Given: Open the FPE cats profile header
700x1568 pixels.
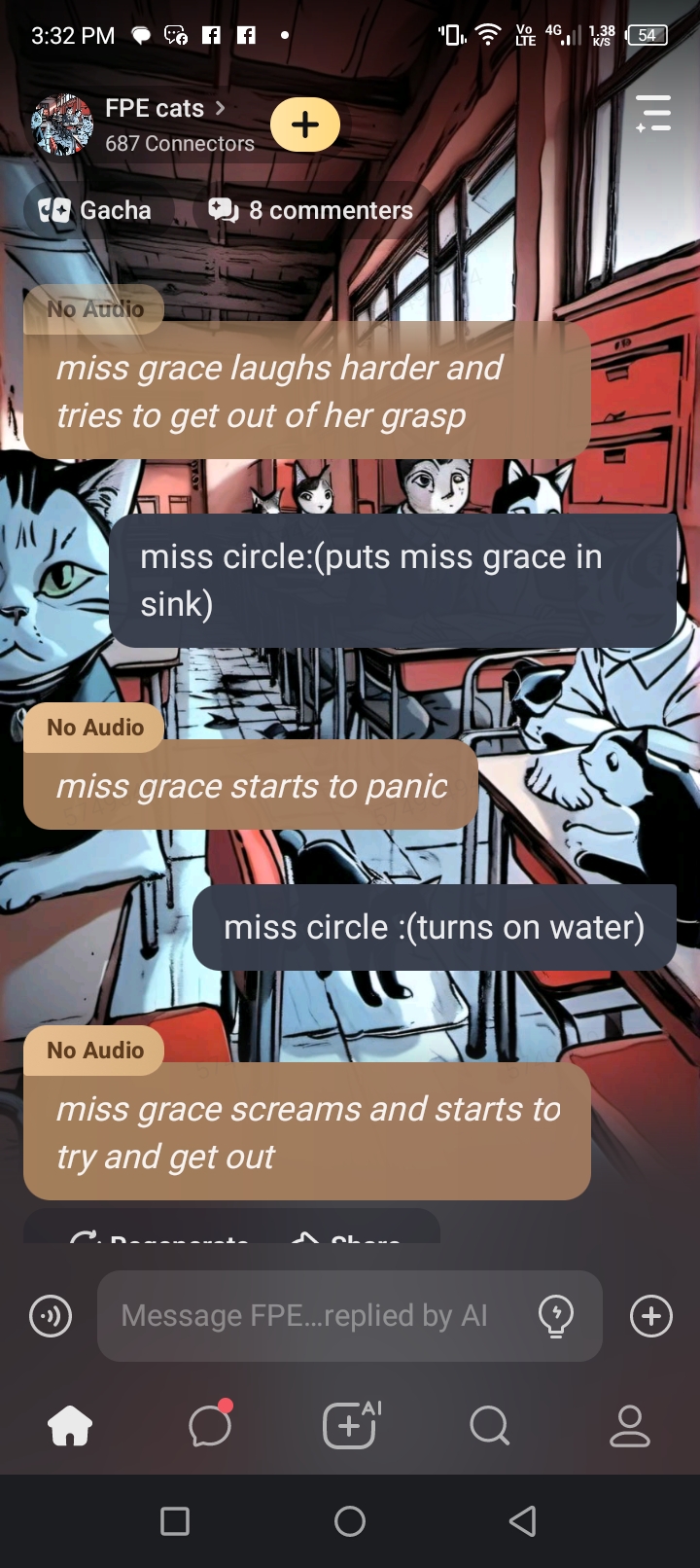Looking at the screenshot, I should [156, 125].
